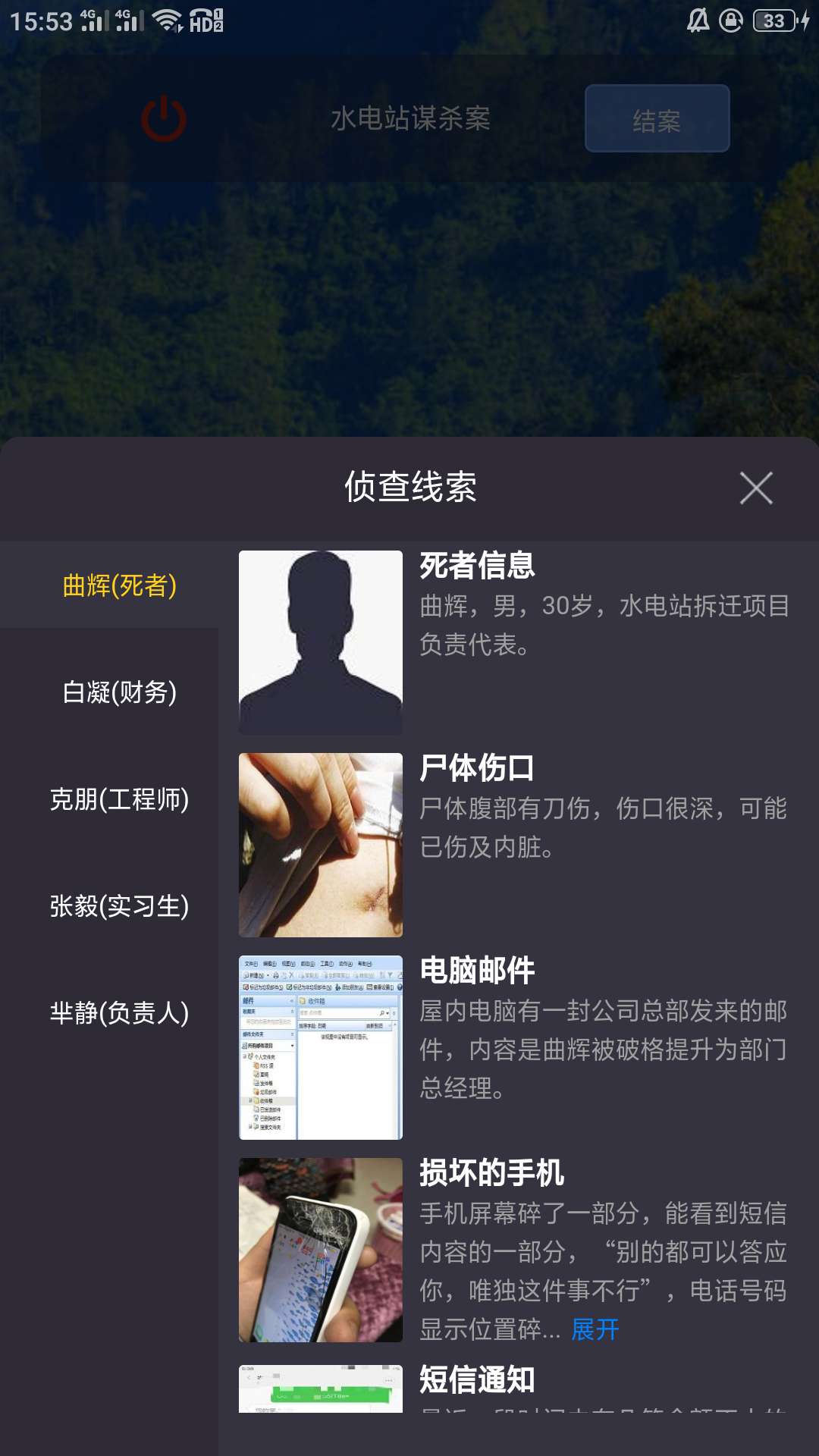View clues for 张毅(实习生)
Image resolution: width=819 pixels, height=1456 pixels.
point(120,906)
